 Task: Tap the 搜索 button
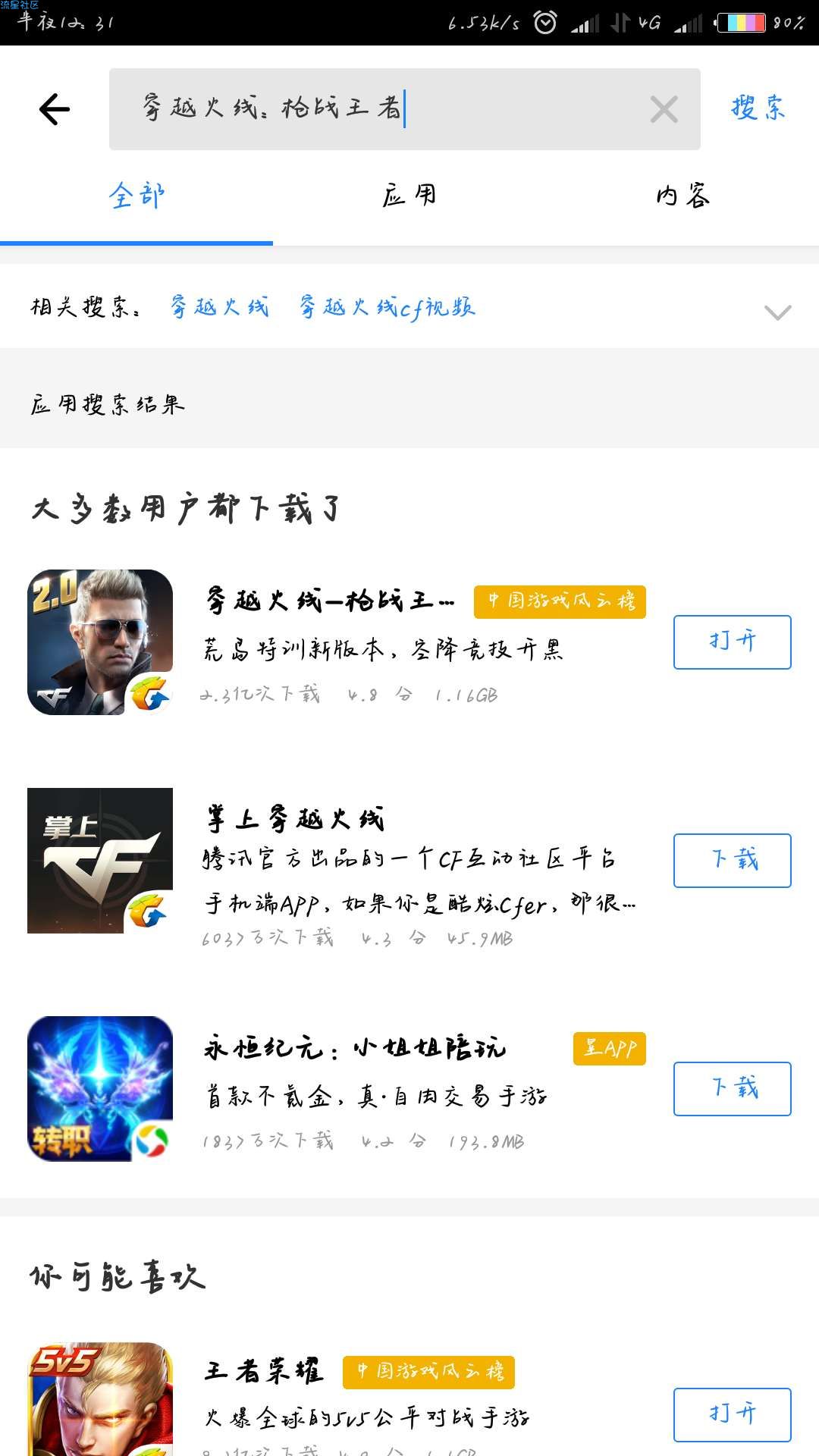[x=758, y=108]
